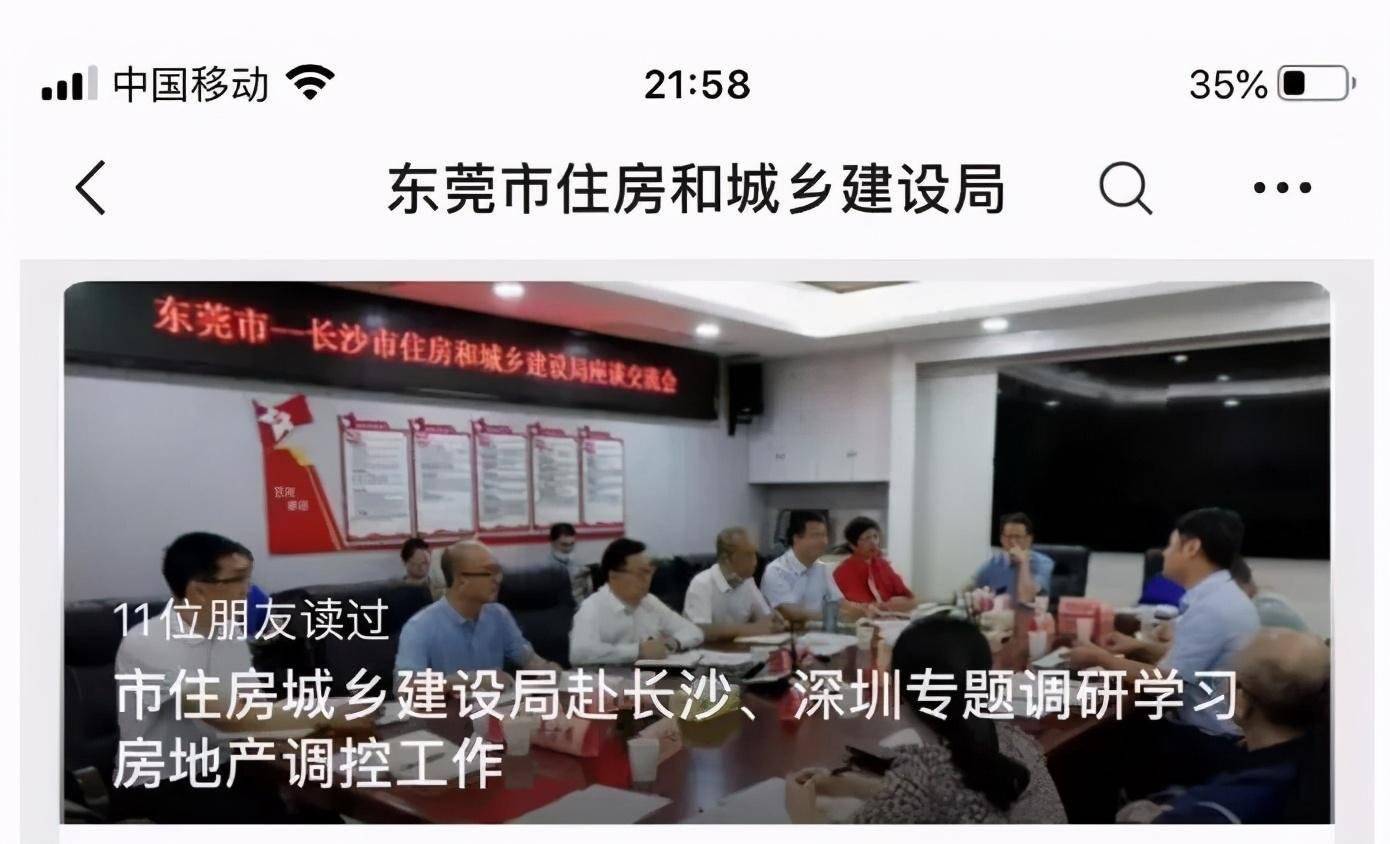Go back using the top-left arrow
This screenshot has width=1390, height=844.
pyautogui.click(x=91, y=188)
